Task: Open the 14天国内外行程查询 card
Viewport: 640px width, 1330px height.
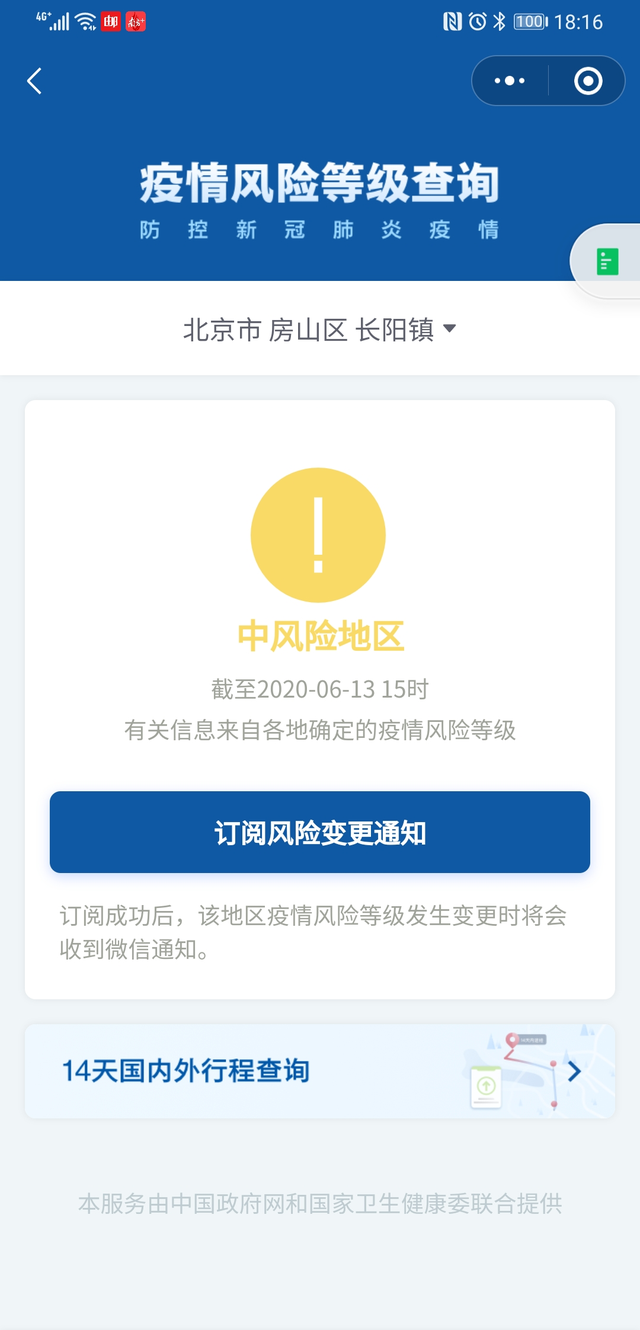Action: (320, 1071)
